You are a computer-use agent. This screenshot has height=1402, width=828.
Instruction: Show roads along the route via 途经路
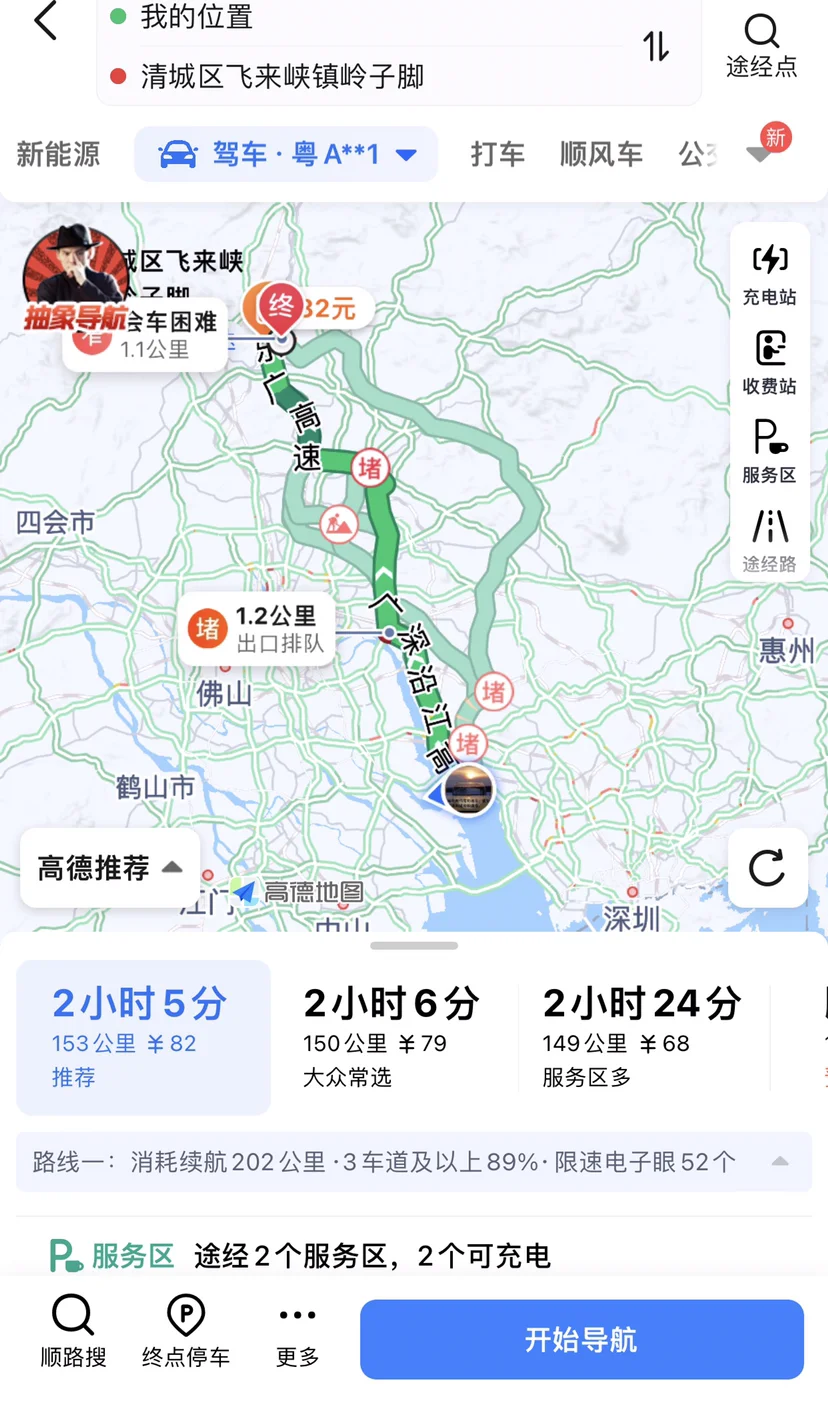[769, 540]
